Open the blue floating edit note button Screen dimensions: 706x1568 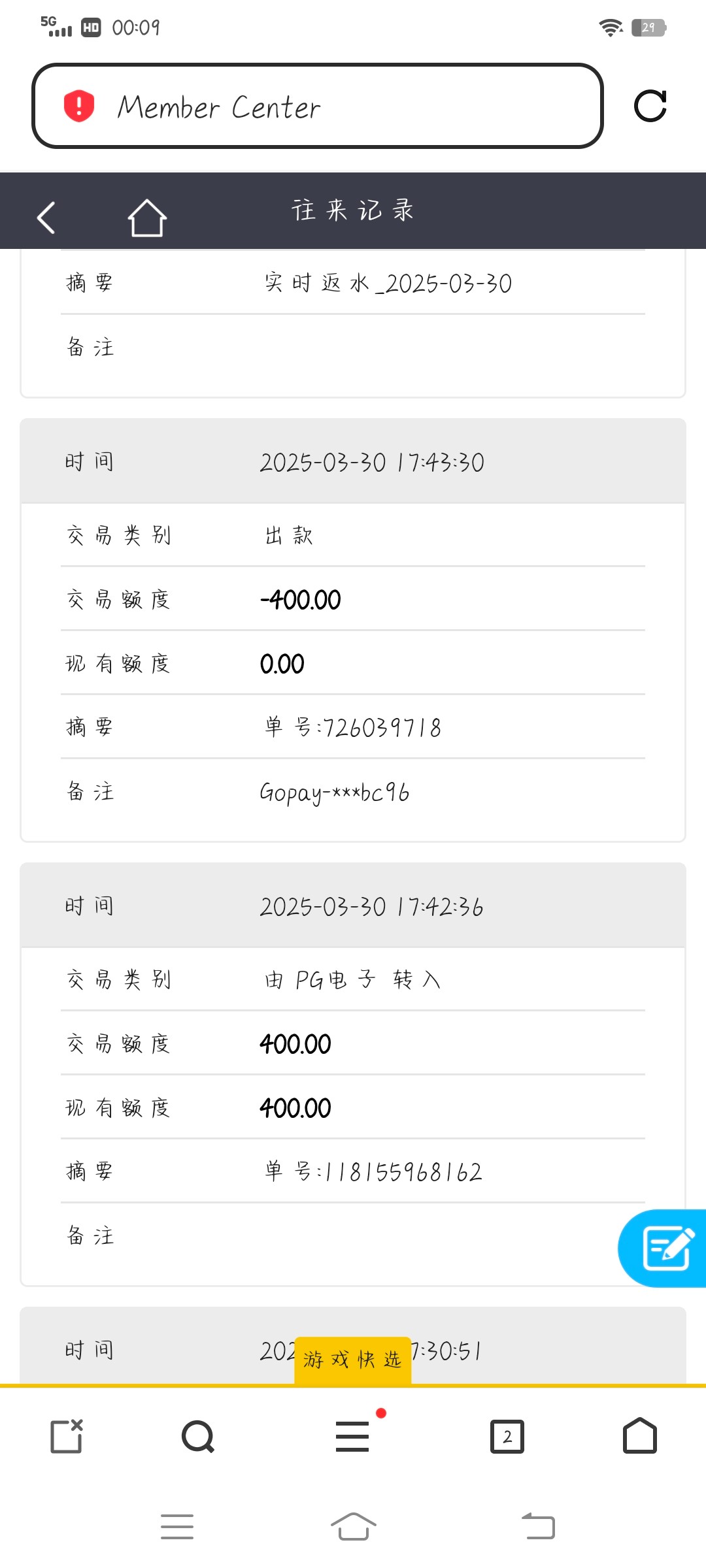(x=663, y=1248)
